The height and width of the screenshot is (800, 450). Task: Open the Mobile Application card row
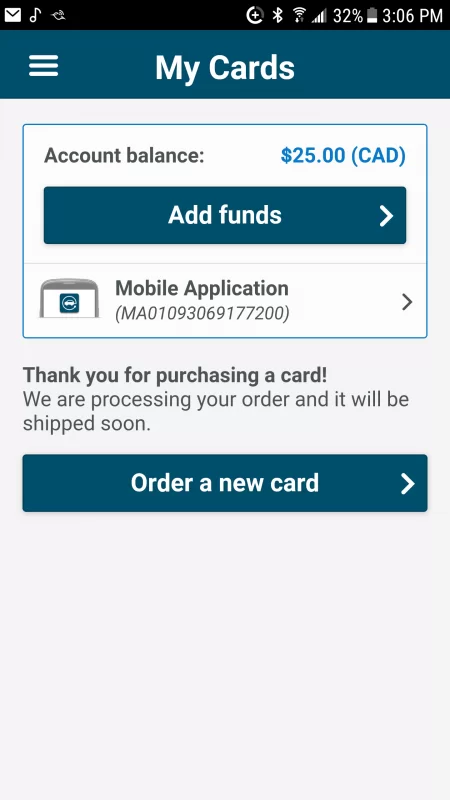pos(225,301)
